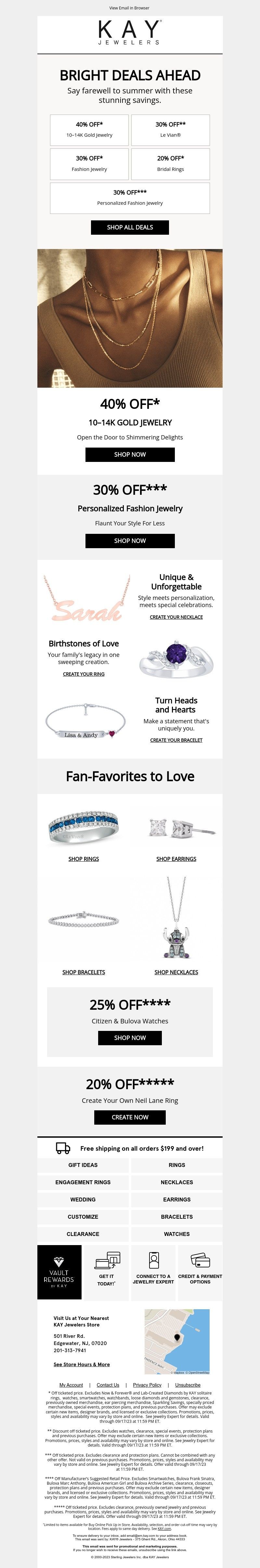
Task: Follow the CREATE YOUR RING link
Action: 83,674
